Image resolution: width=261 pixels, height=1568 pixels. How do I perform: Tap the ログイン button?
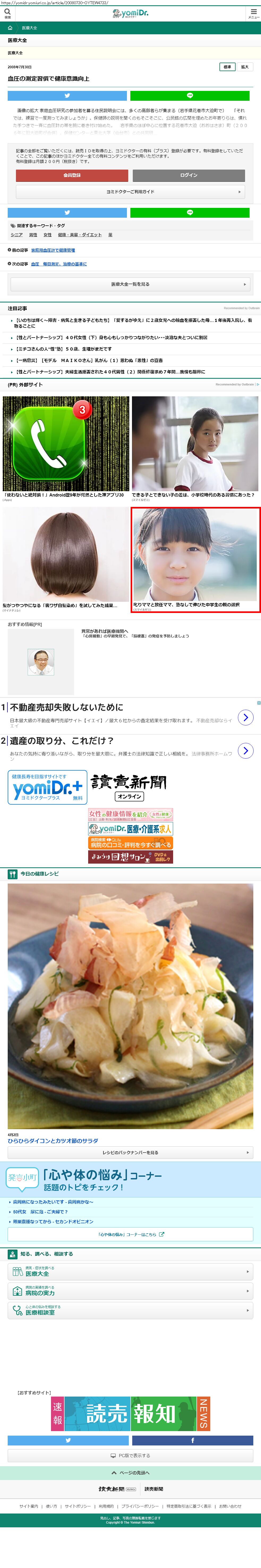point(189,175)
